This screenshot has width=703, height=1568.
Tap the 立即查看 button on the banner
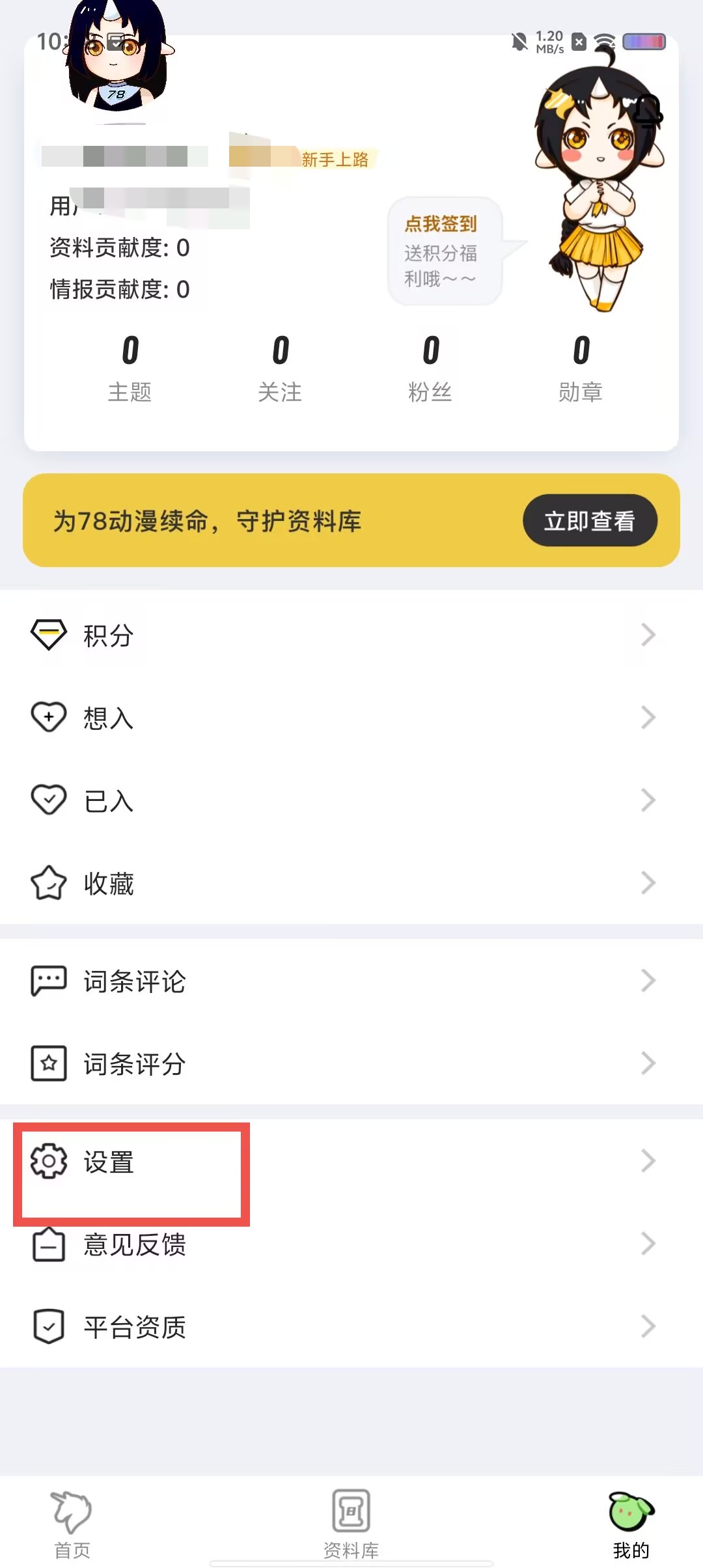590,520
